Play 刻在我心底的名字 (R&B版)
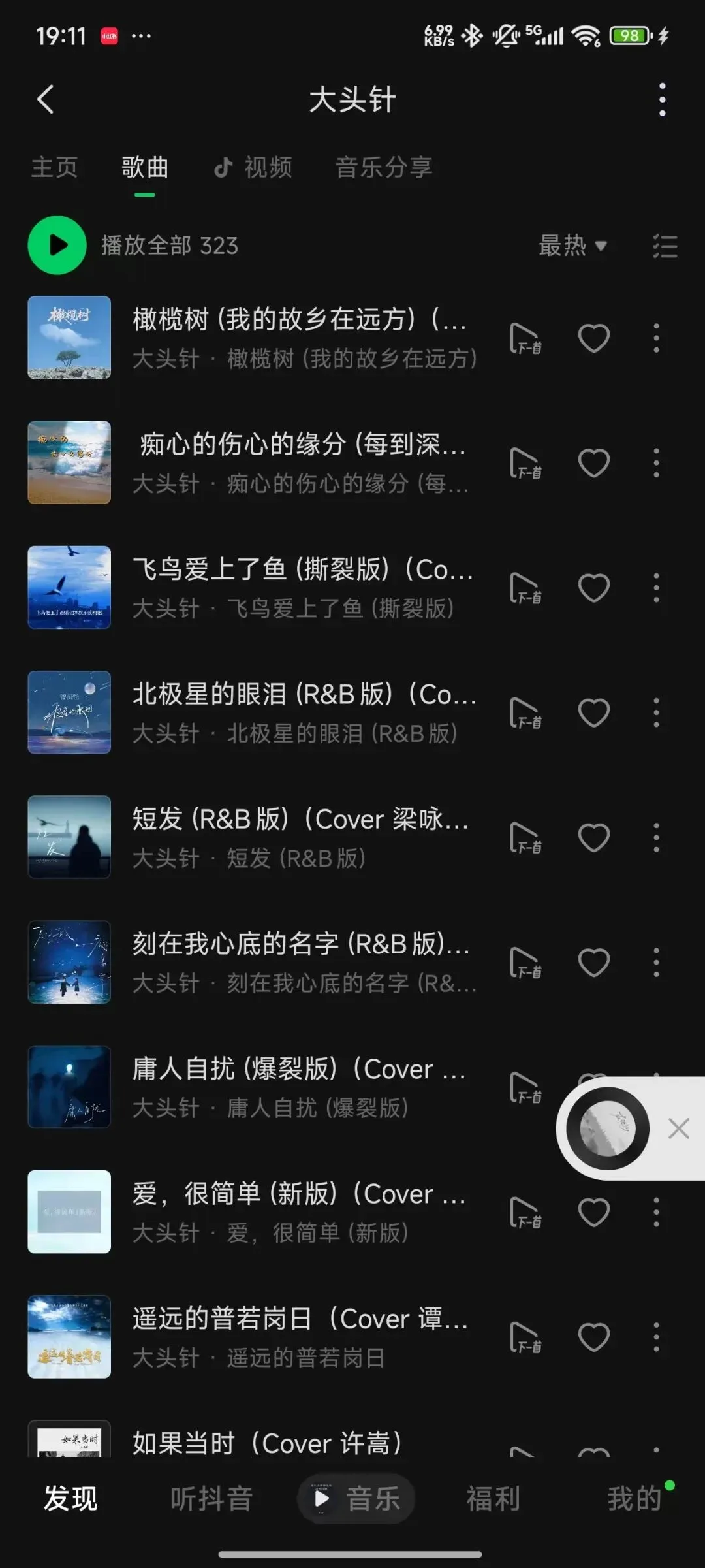Image resolution: width=705 pixels, height=1568 pixels. (x=300, y=962)
